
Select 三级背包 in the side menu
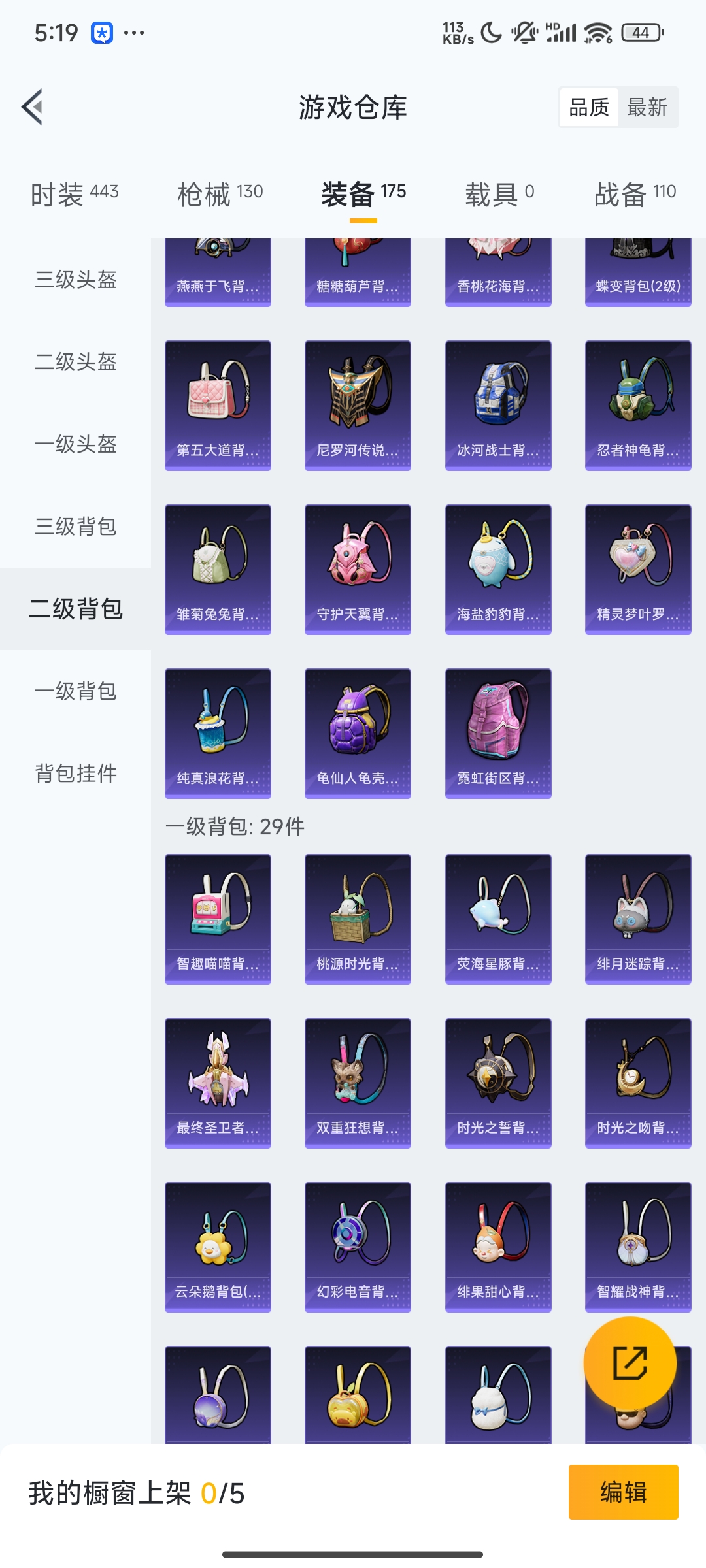76,527
